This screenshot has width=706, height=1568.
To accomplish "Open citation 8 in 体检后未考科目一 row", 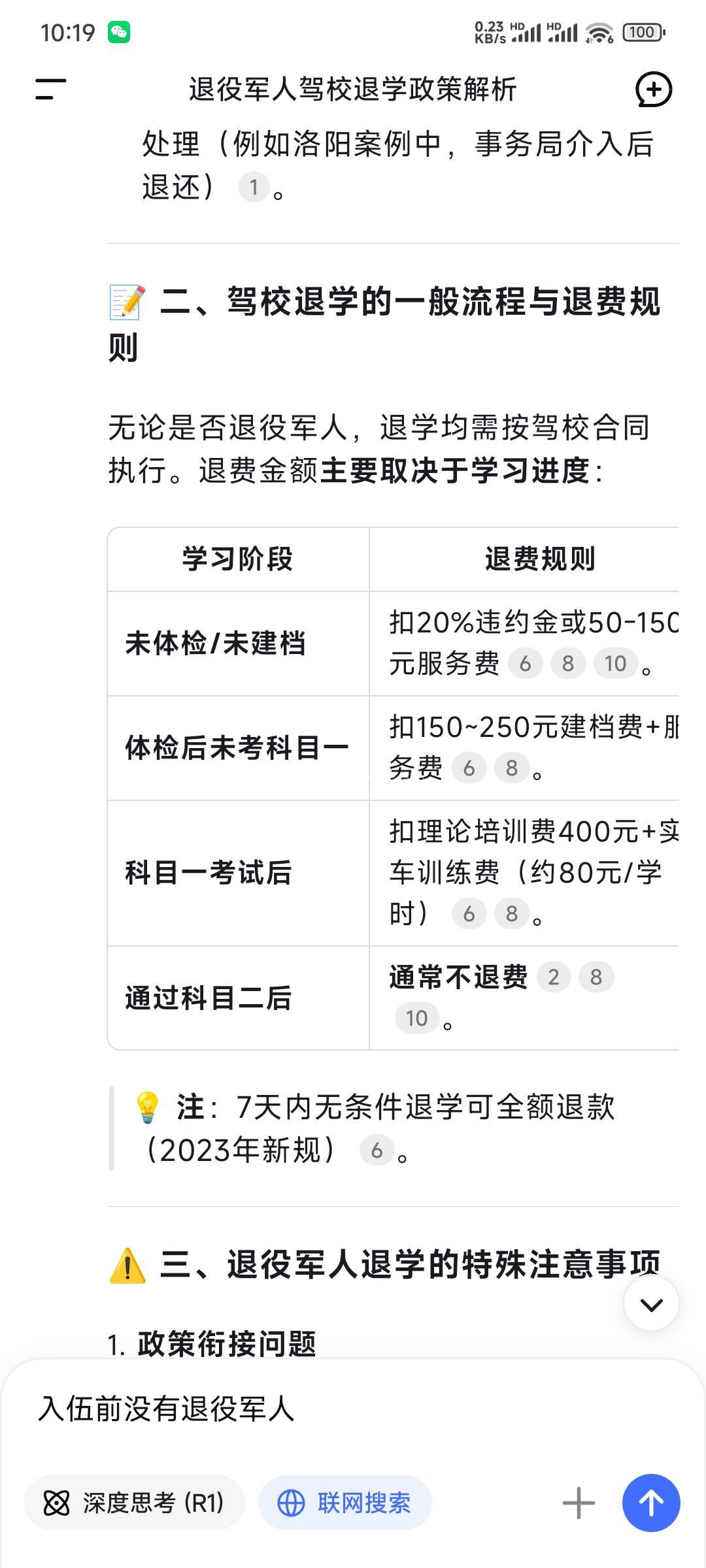I will (512, 768).
